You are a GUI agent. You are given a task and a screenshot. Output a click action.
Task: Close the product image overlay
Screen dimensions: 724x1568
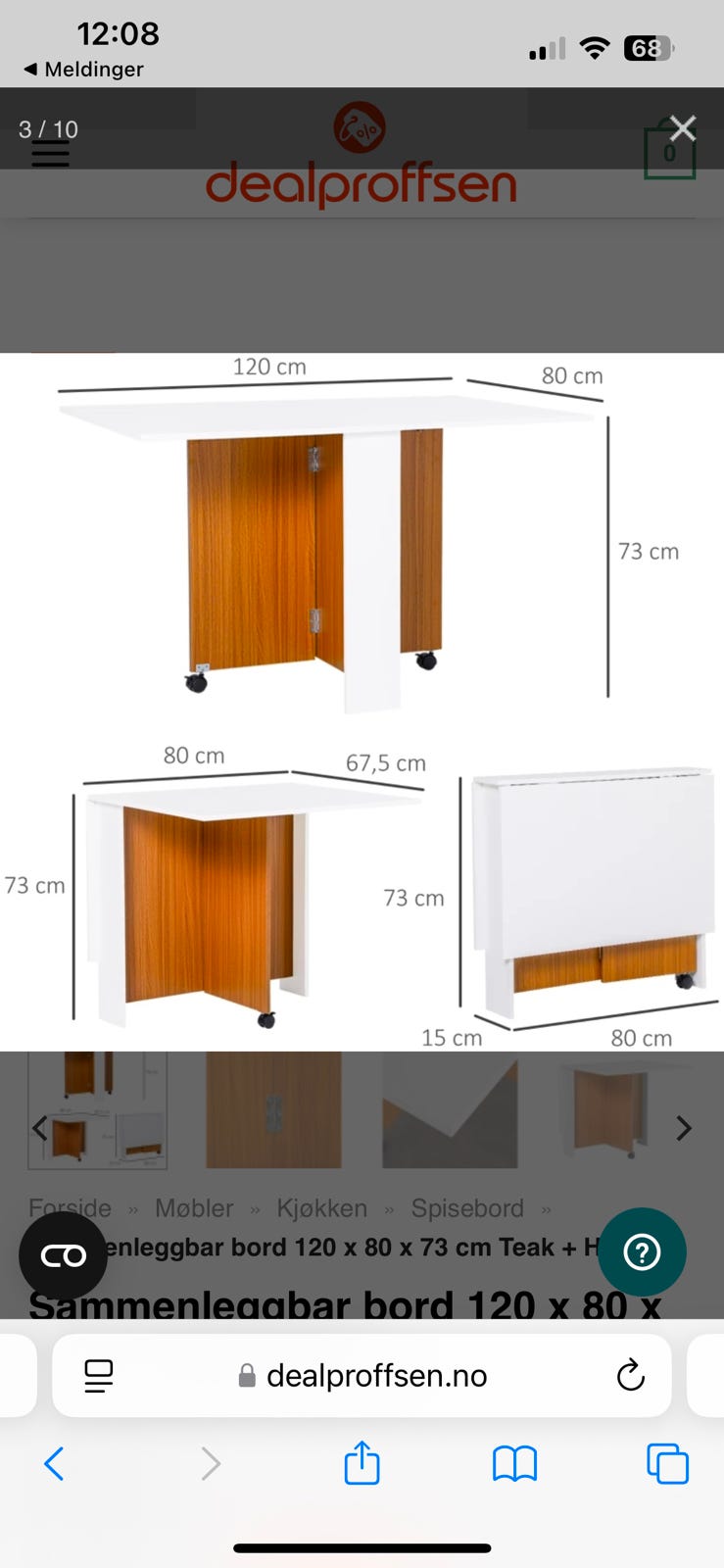(683, 127)
